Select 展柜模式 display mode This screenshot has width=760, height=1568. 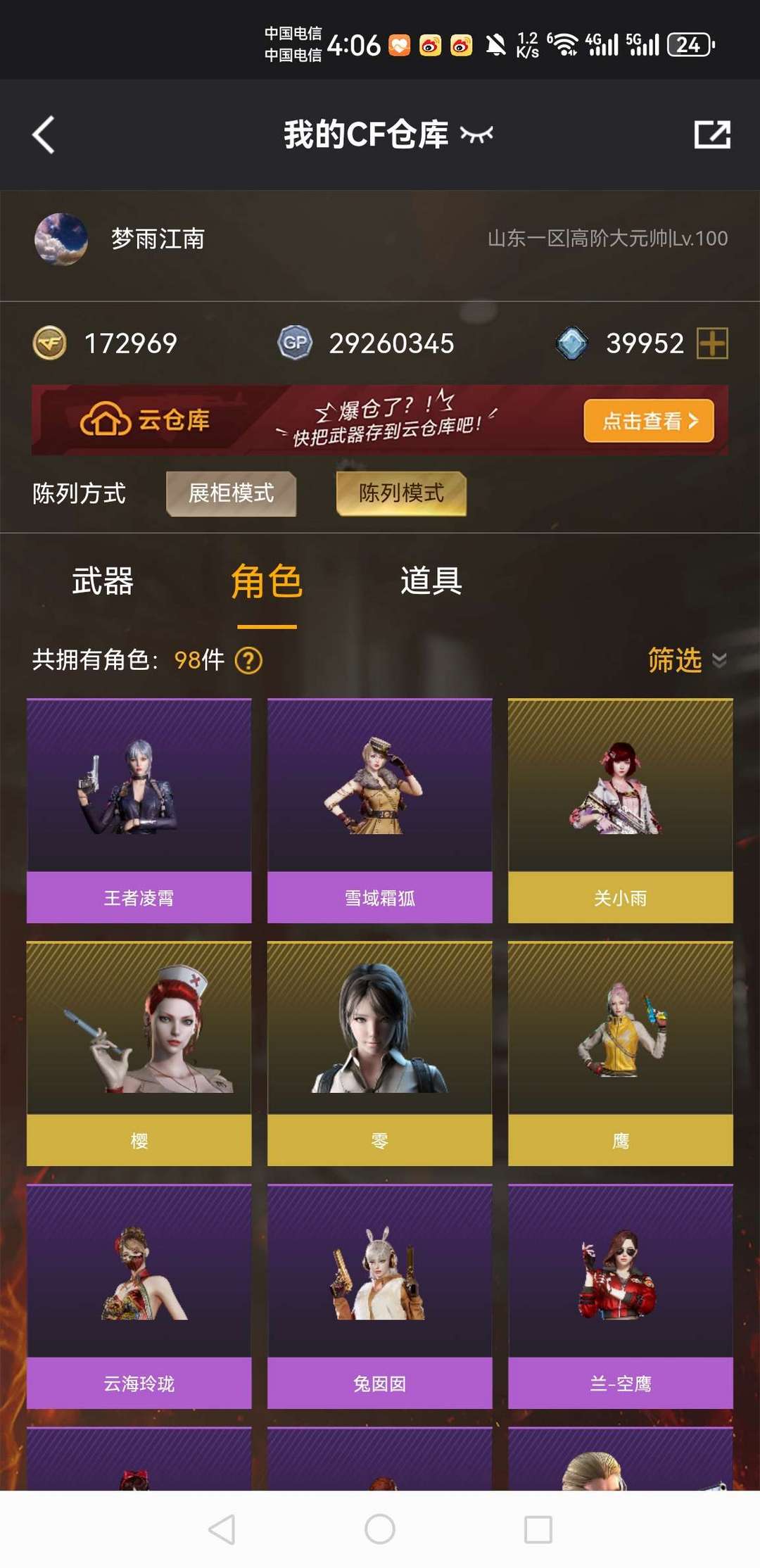tap(231, 493)
